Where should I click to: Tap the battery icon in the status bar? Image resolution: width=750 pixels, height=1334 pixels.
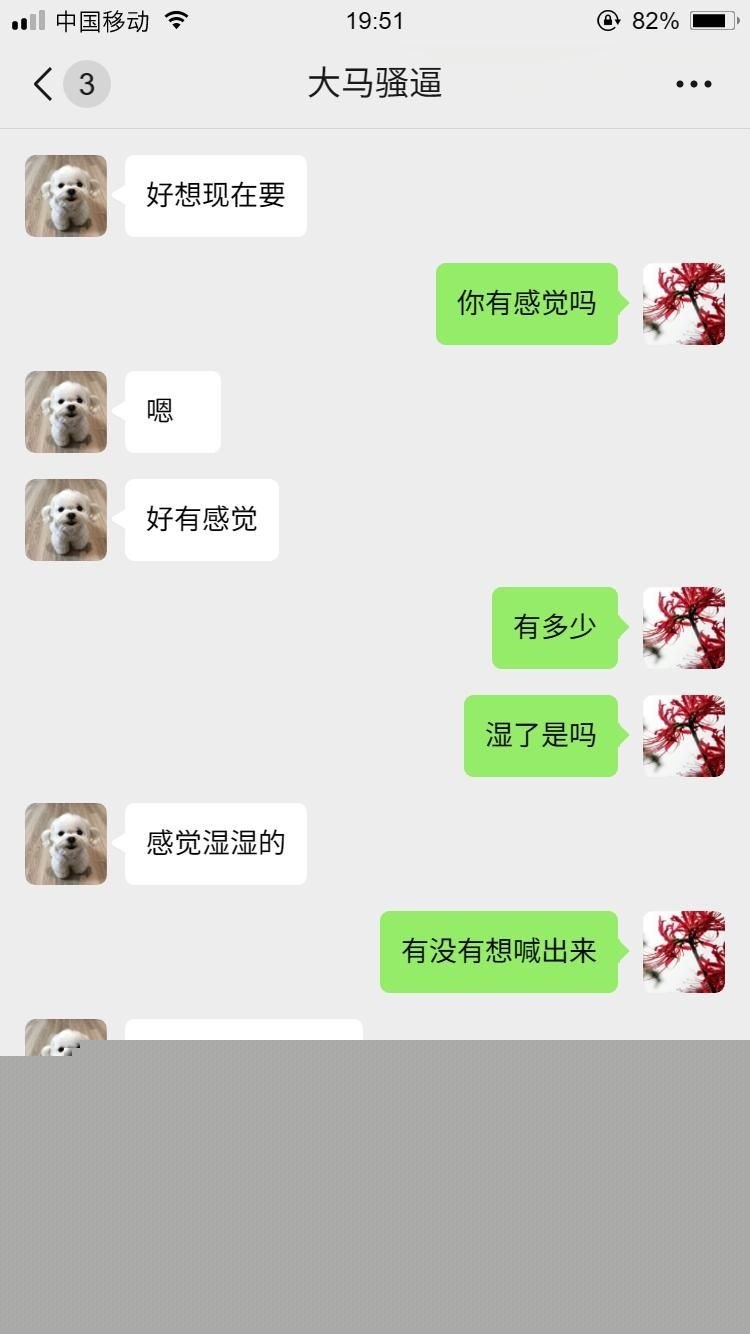712,20
